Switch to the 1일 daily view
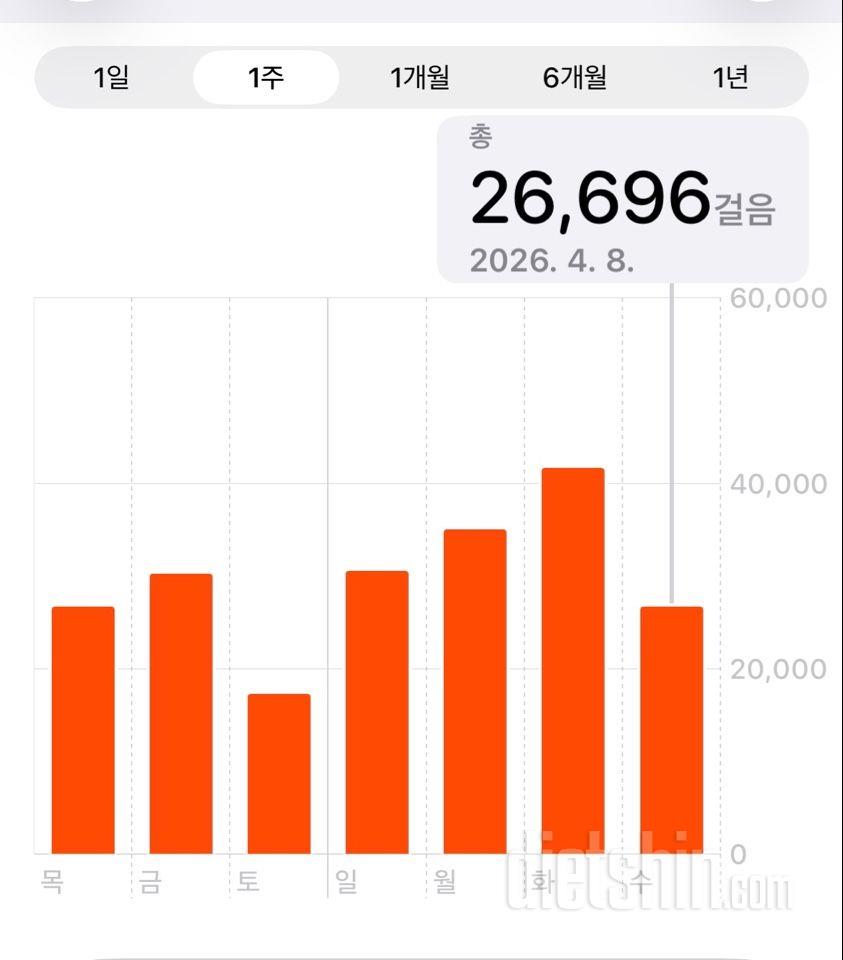 pos(112,77)
